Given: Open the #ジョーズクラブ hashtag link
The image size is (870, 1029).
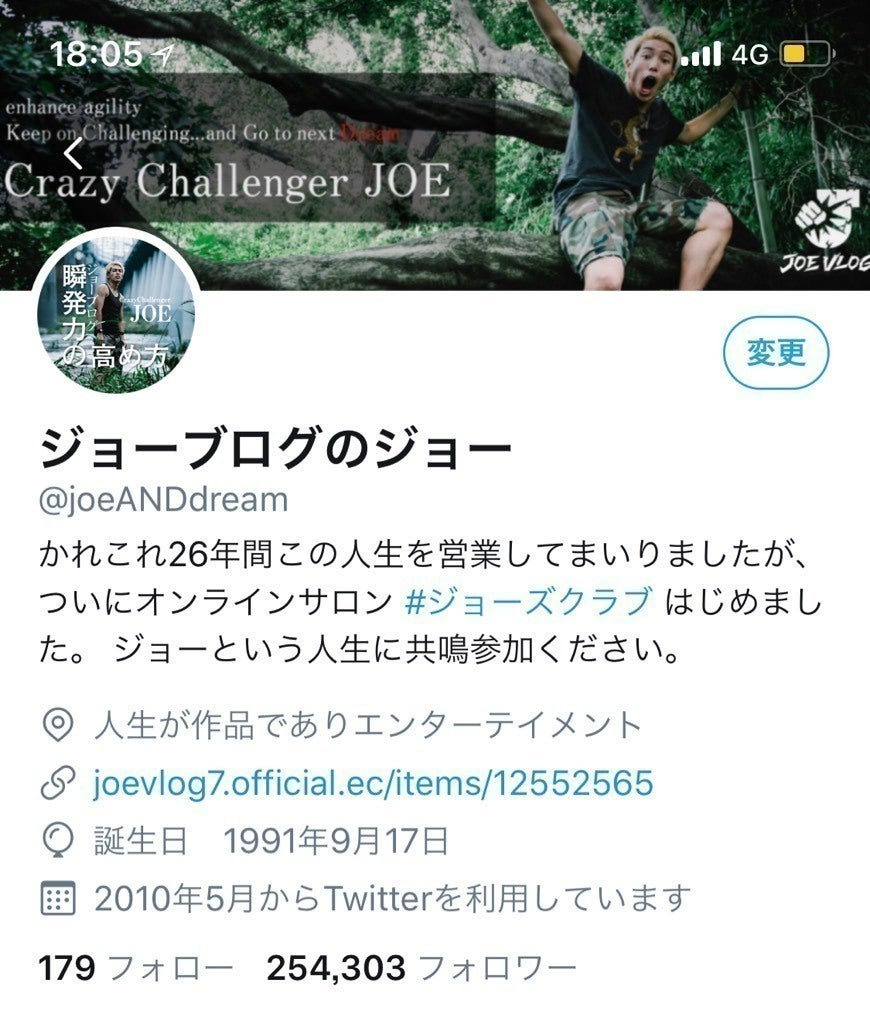Looking at the screenshot, I should point(530,602).
